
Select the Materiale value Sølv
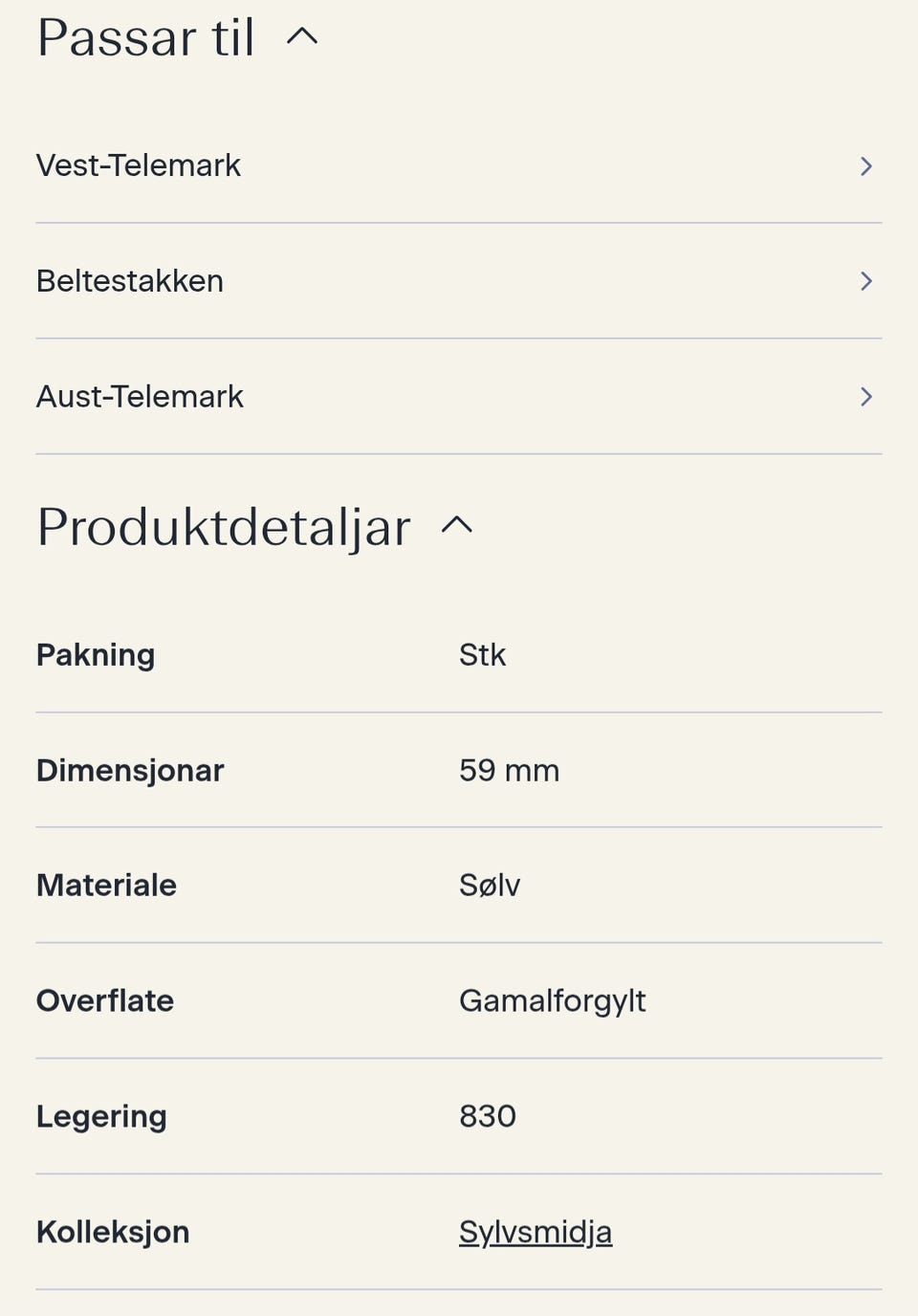(x=489, y=886)
